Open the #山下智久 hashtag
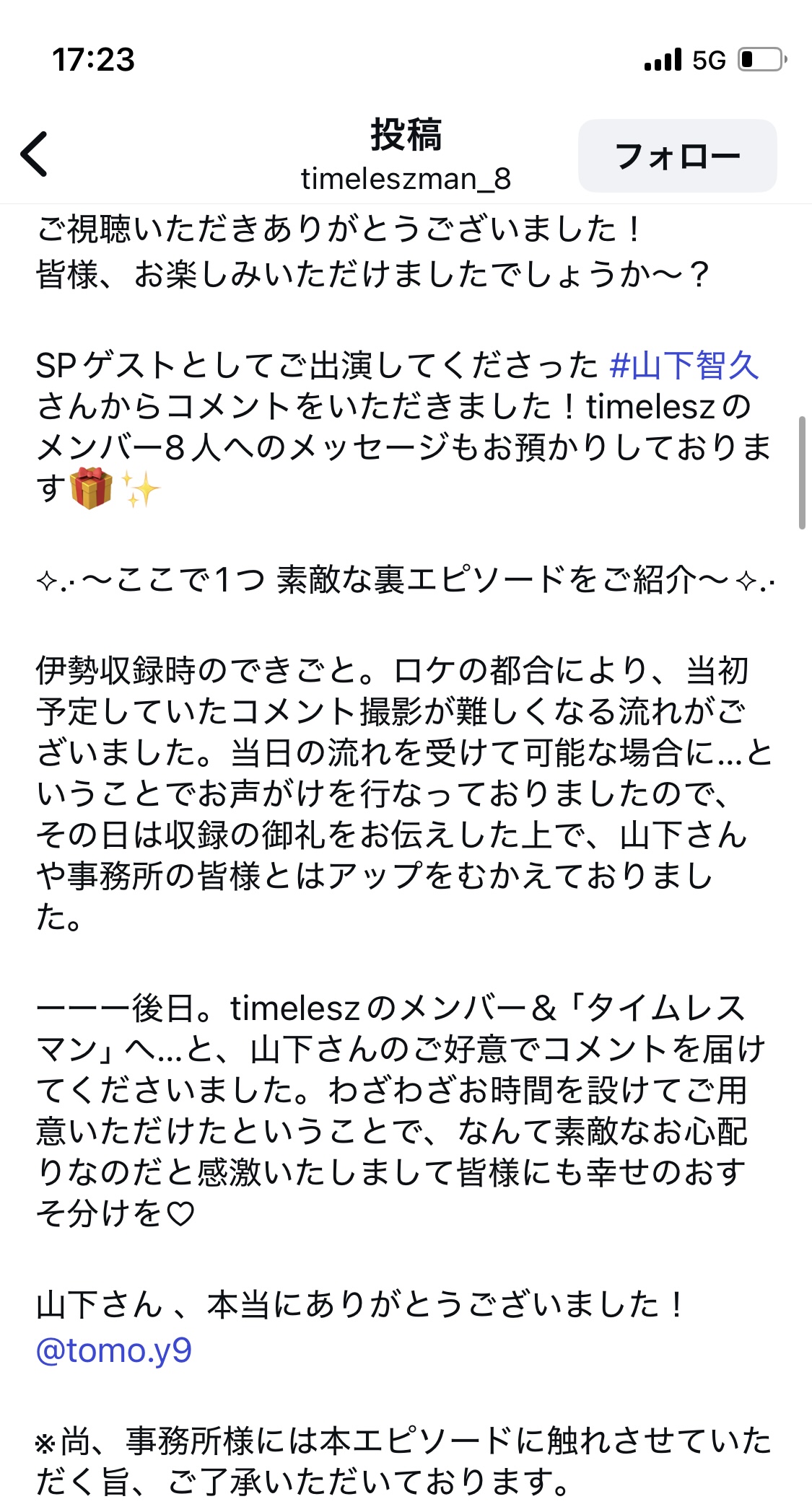812x1512 pixels. (684, 366)
